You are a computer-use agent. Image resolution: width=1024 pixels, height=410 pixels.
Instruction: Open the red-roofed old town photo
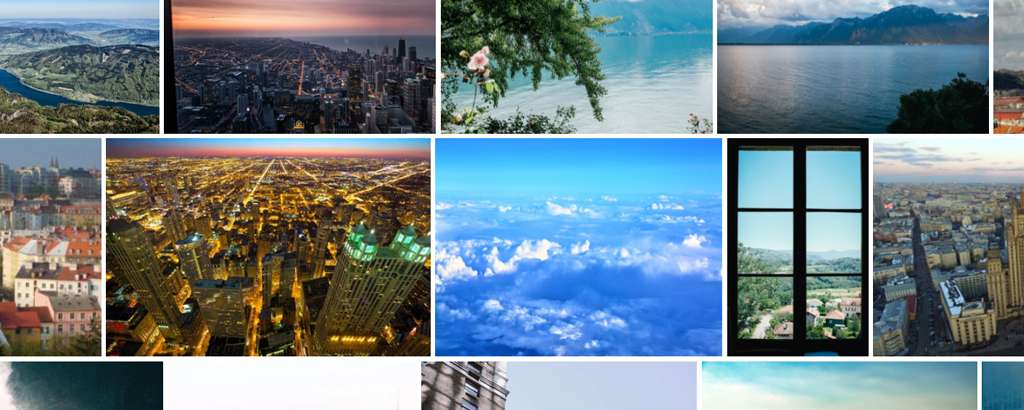pos(50,247)
